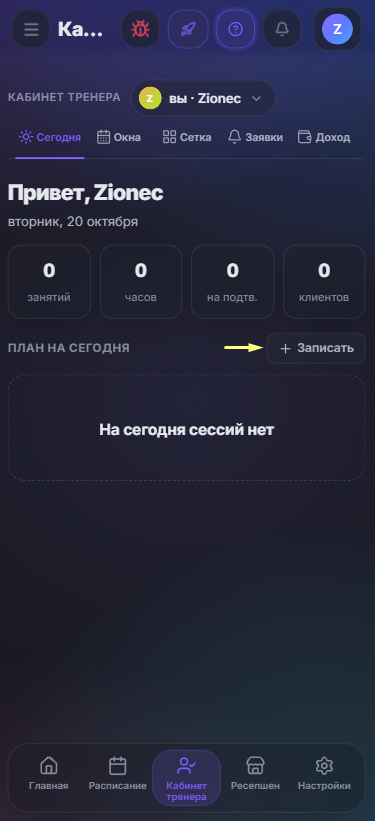Image resolution: width=375 pixels, height=821 pixels.
Task: Tap the Записать button
Action: tap(316, 348)
